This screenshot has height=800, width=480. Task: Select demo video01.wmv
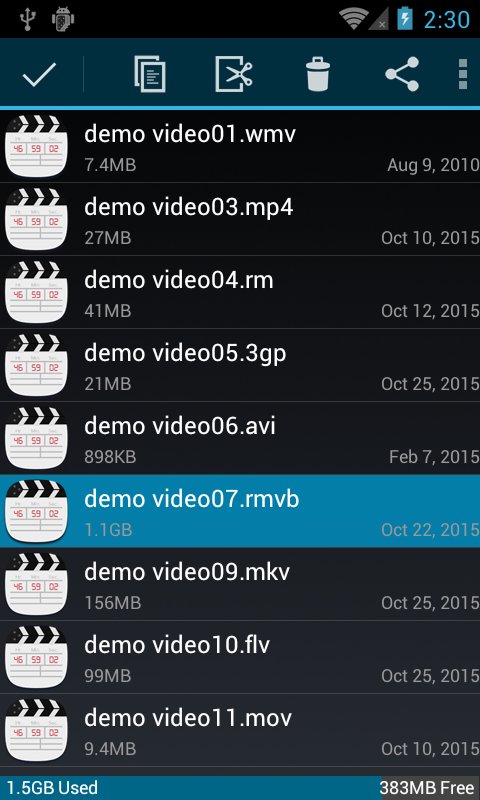(240, 146)
